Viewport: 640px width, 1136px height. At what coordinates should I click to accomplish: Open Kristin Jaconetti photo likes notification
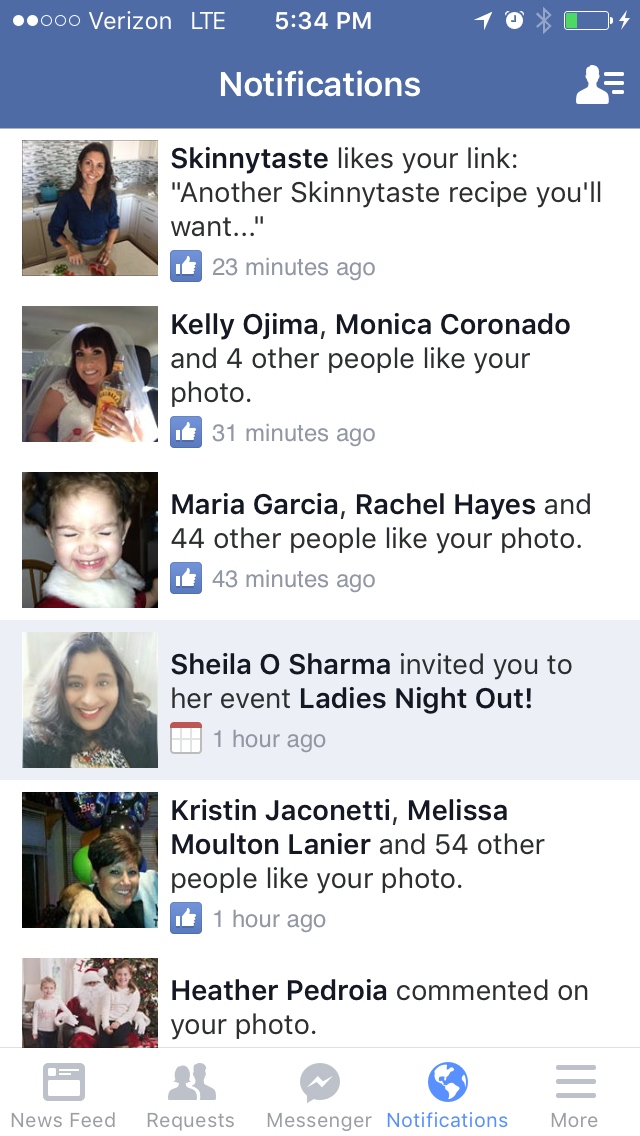(385, 862)
